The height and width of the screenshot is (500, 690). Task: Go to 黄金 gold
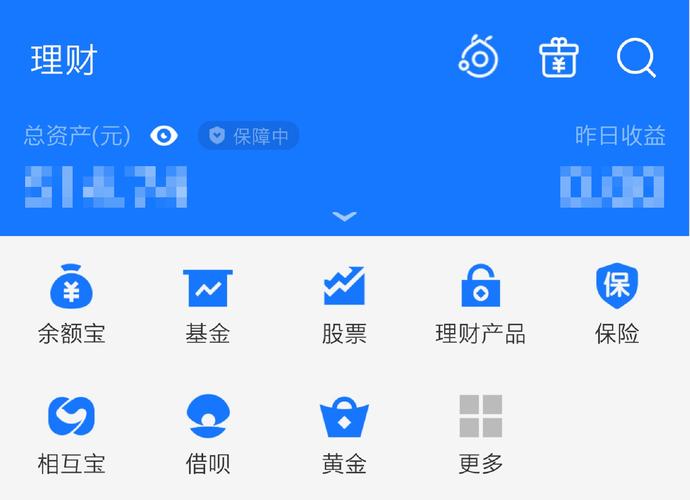click(x=344, y=432)
